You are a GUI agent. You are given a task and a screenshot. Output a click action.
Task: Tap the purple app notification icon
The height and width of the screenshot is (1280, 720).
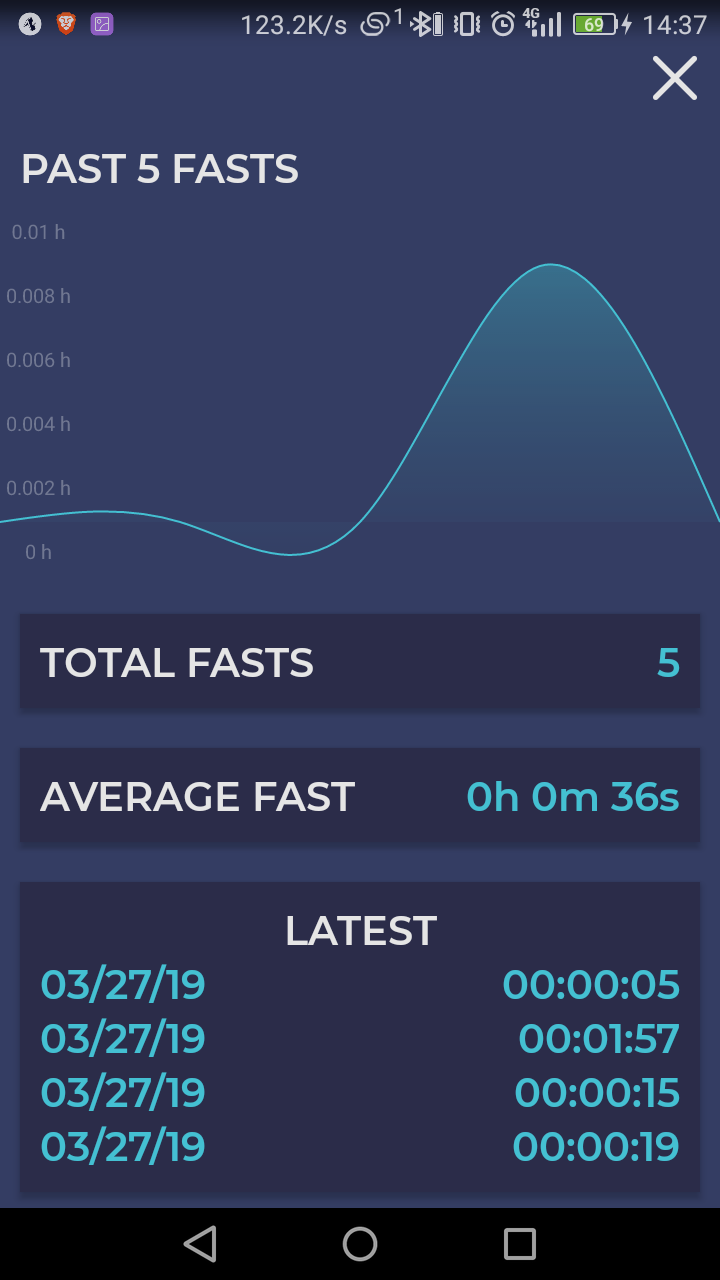pos(101,23)
